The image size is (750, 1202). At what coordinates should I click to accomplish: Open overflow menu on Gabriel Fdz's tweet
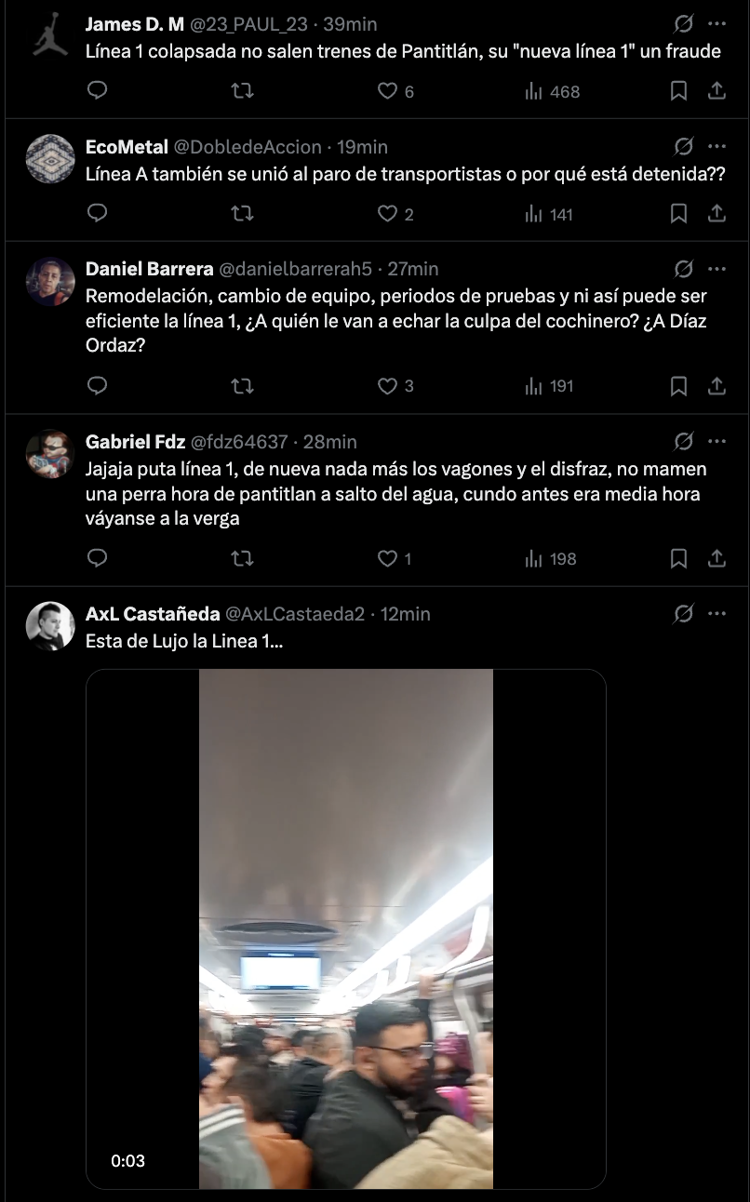[716, 441]
